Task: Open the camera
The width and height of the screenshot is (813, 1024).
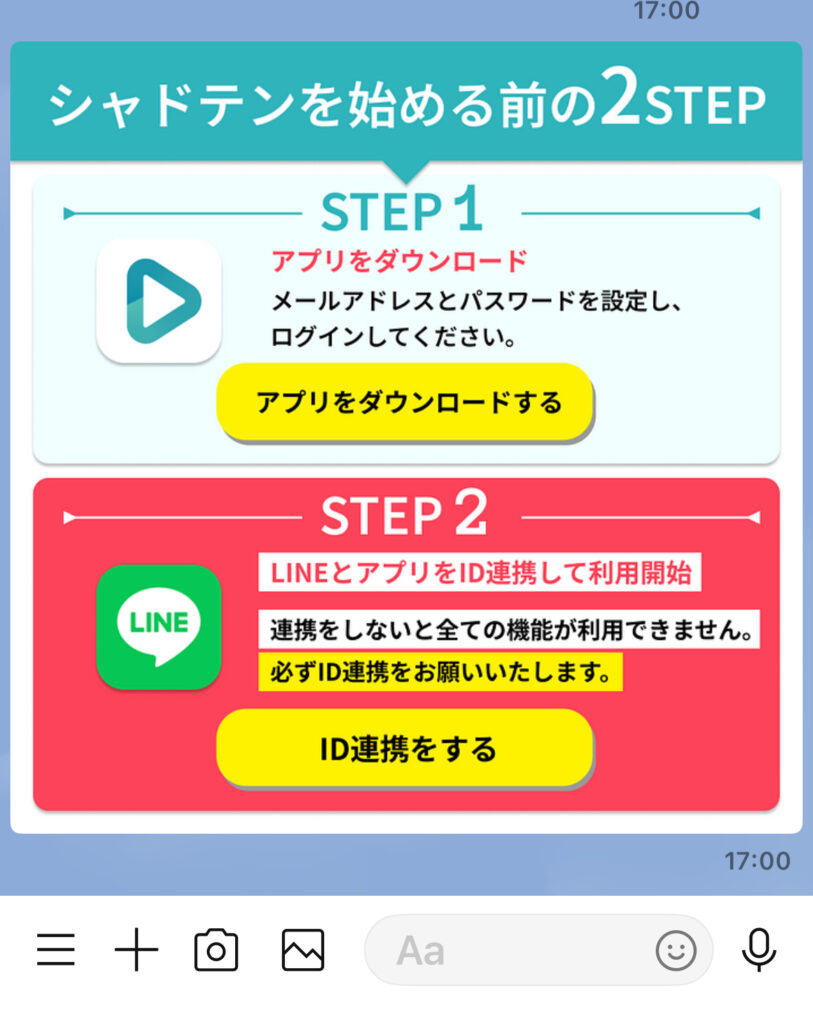Action: 216,949
